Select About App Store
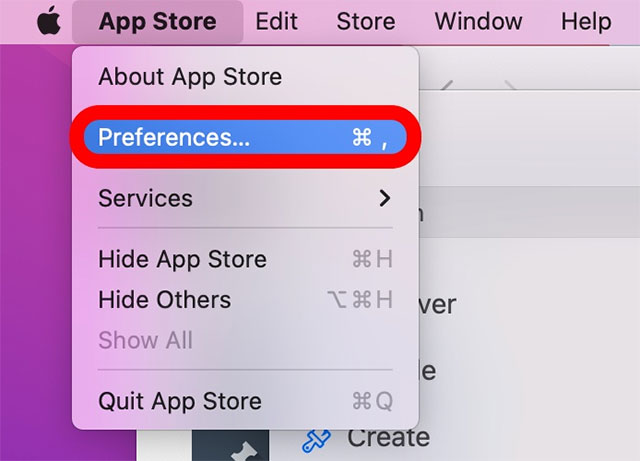Screen dimensions: 640x461 pyautogui.click(x=190, y=76)
